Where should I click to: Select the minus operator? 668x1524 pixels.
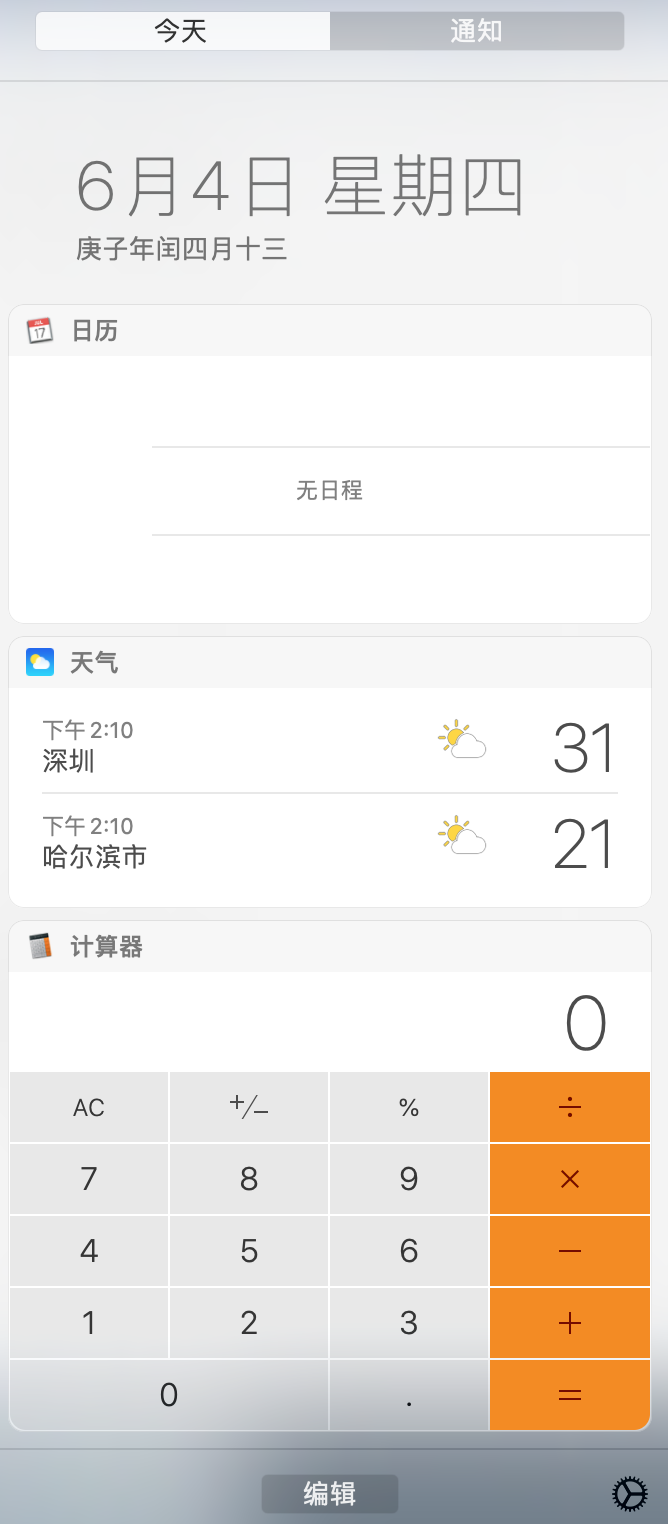point(570,1251)
